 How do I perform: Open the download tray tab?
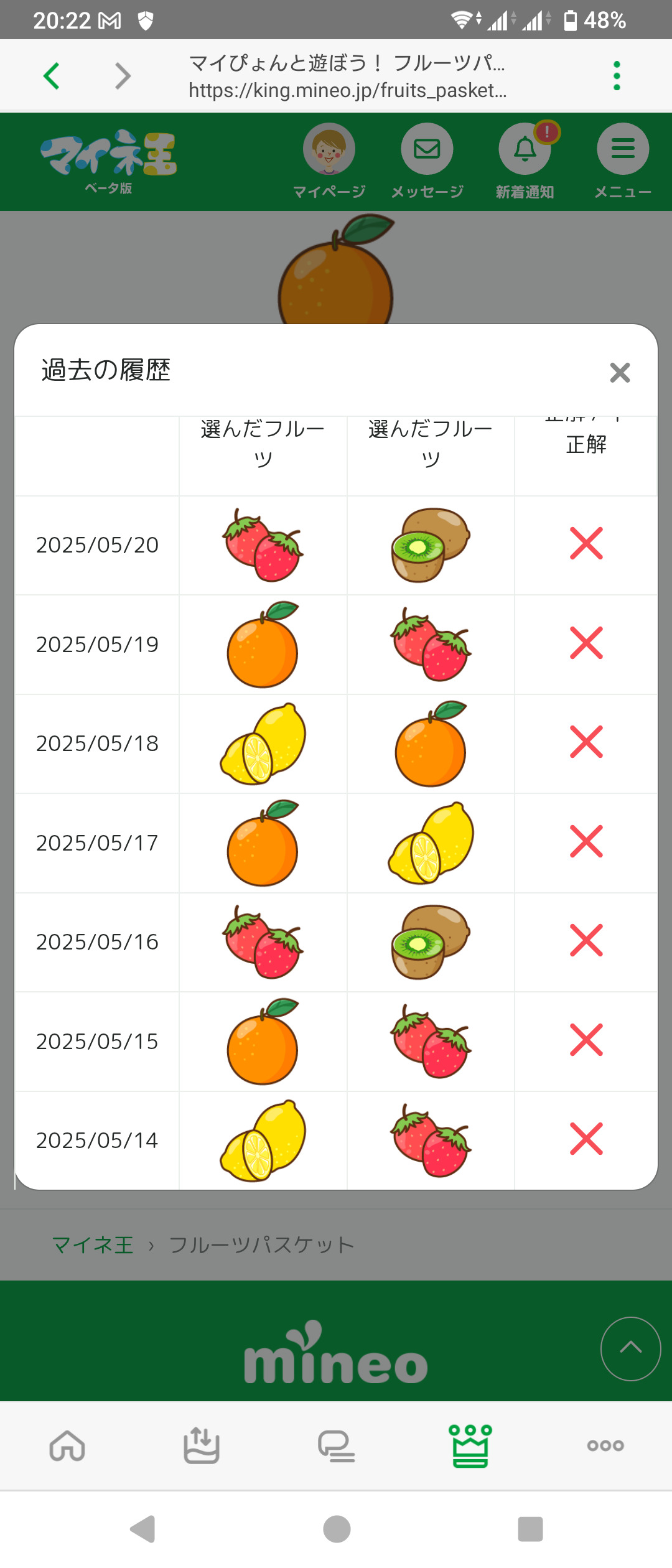tap(202, 1445)
